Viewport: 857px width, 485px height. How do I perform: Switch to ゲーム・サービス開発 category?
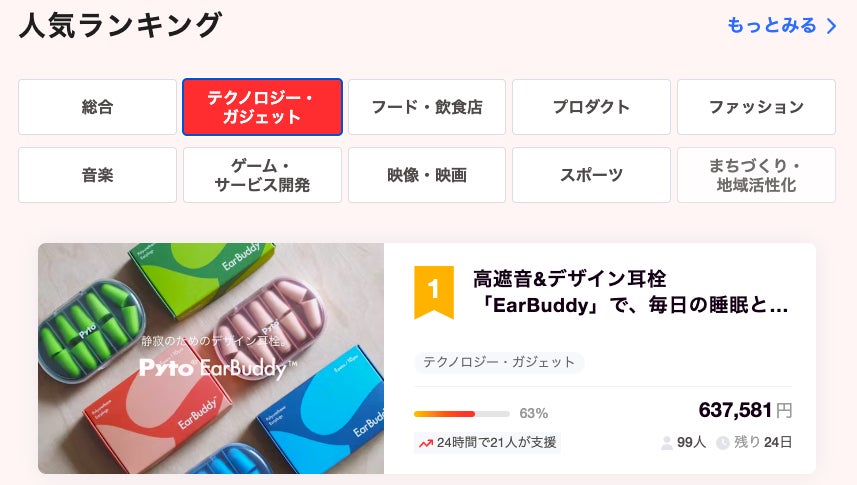[262, 175]
